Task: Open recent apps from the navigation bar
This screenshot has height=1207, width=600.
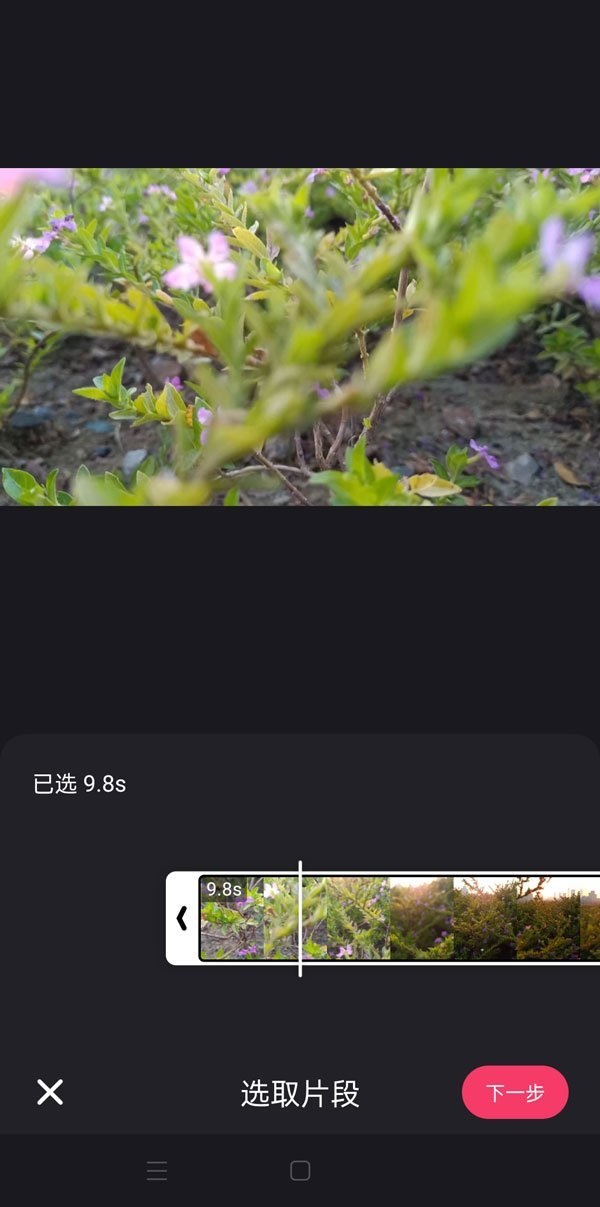Action: coord(157,1171)
